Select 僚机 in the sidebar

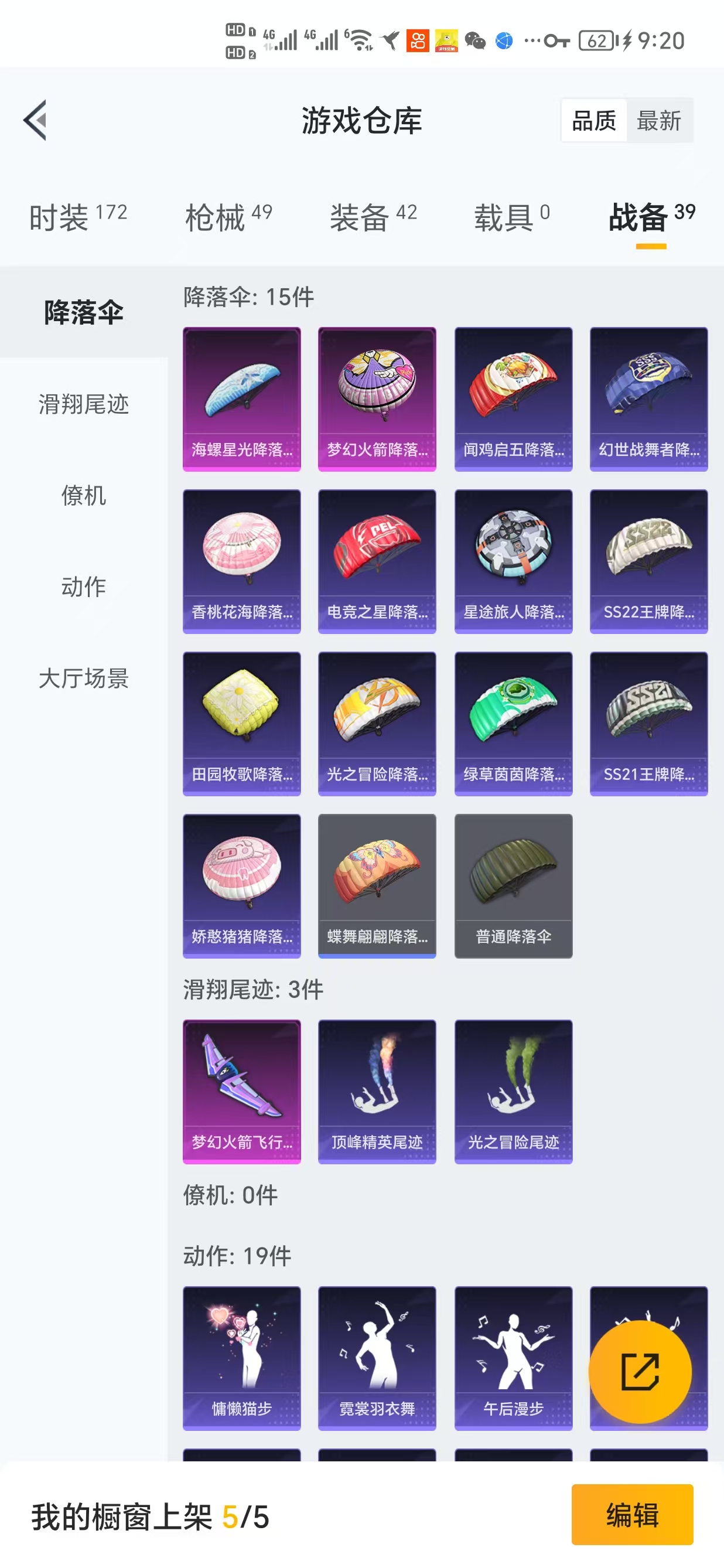(83, 495)
